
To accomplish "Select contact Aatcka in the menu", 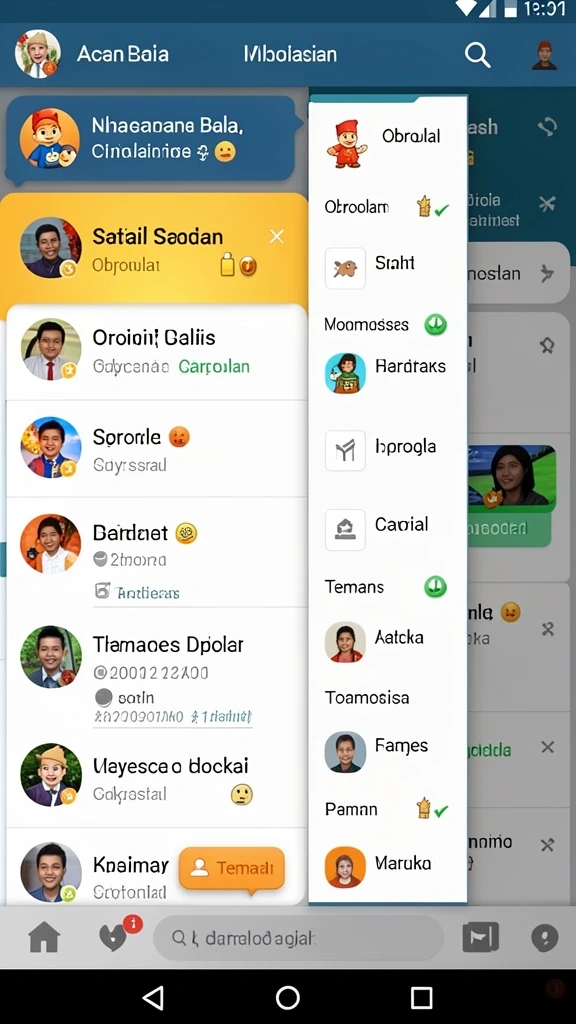I will (x=388, y=641).
